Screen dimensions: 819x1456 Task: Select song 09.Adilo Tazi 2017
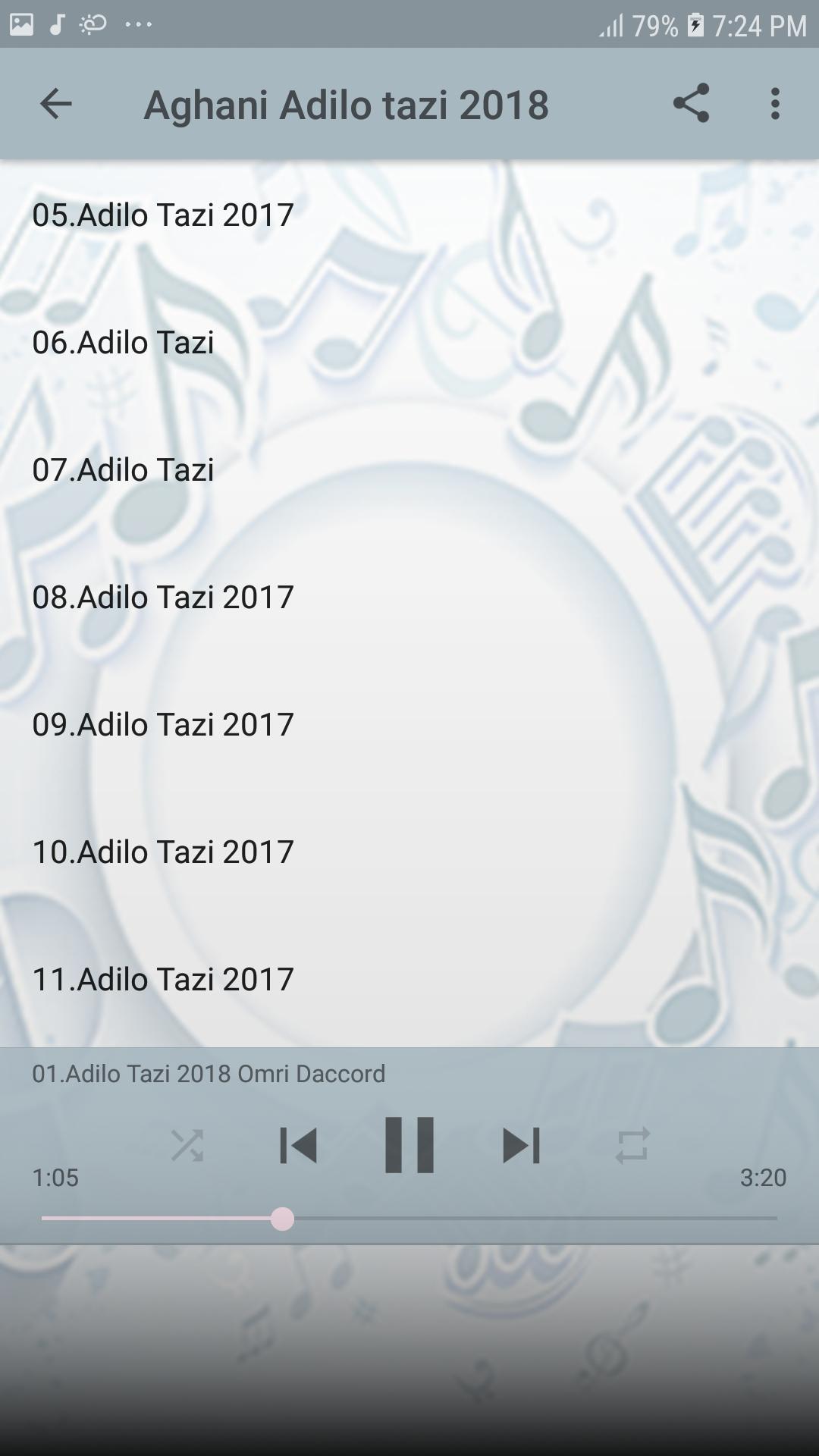pos(163,725)
